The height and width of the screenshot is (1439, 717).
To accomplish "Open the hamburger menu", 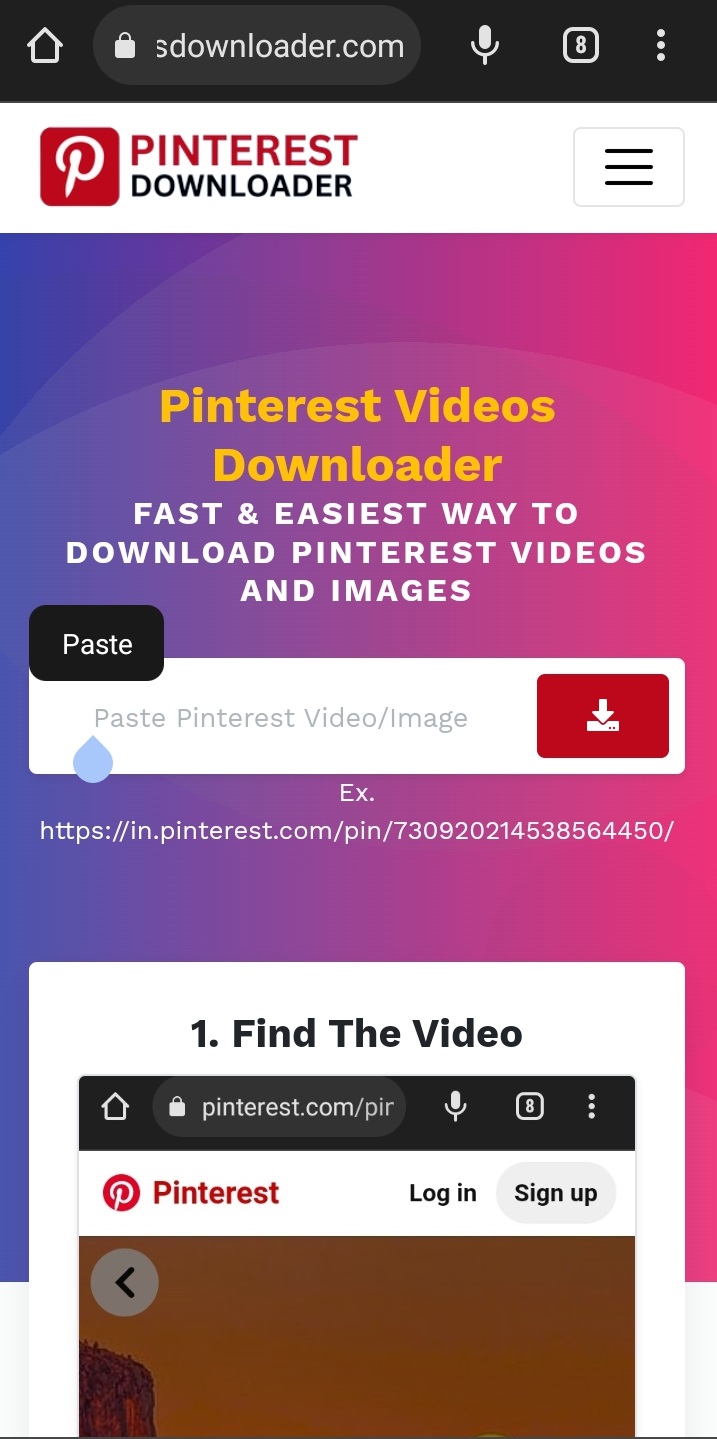I will [629, 167].
